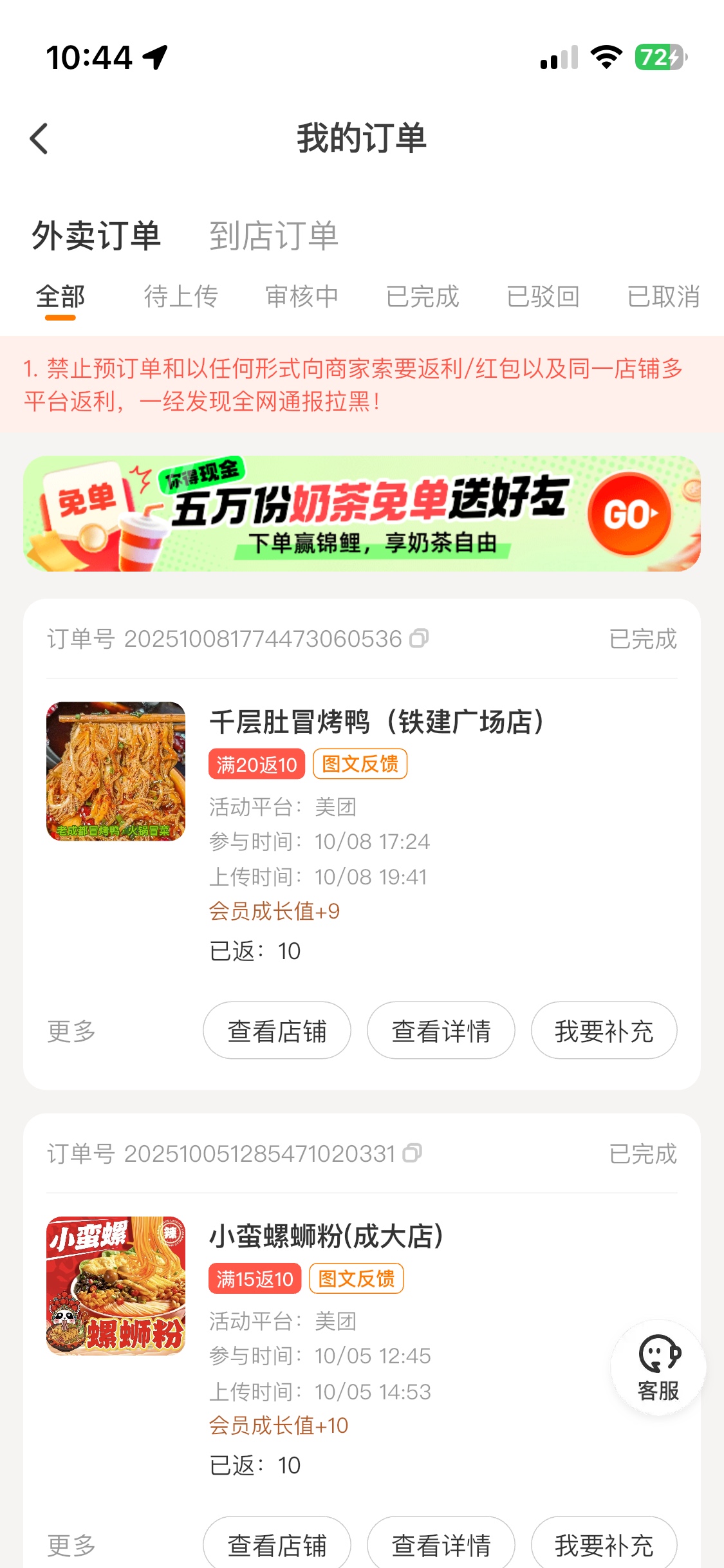The image size is (724, 1568).
Task: Open 查看详情 for 千层肚冒烤鸭 order
Action: 441,1031
